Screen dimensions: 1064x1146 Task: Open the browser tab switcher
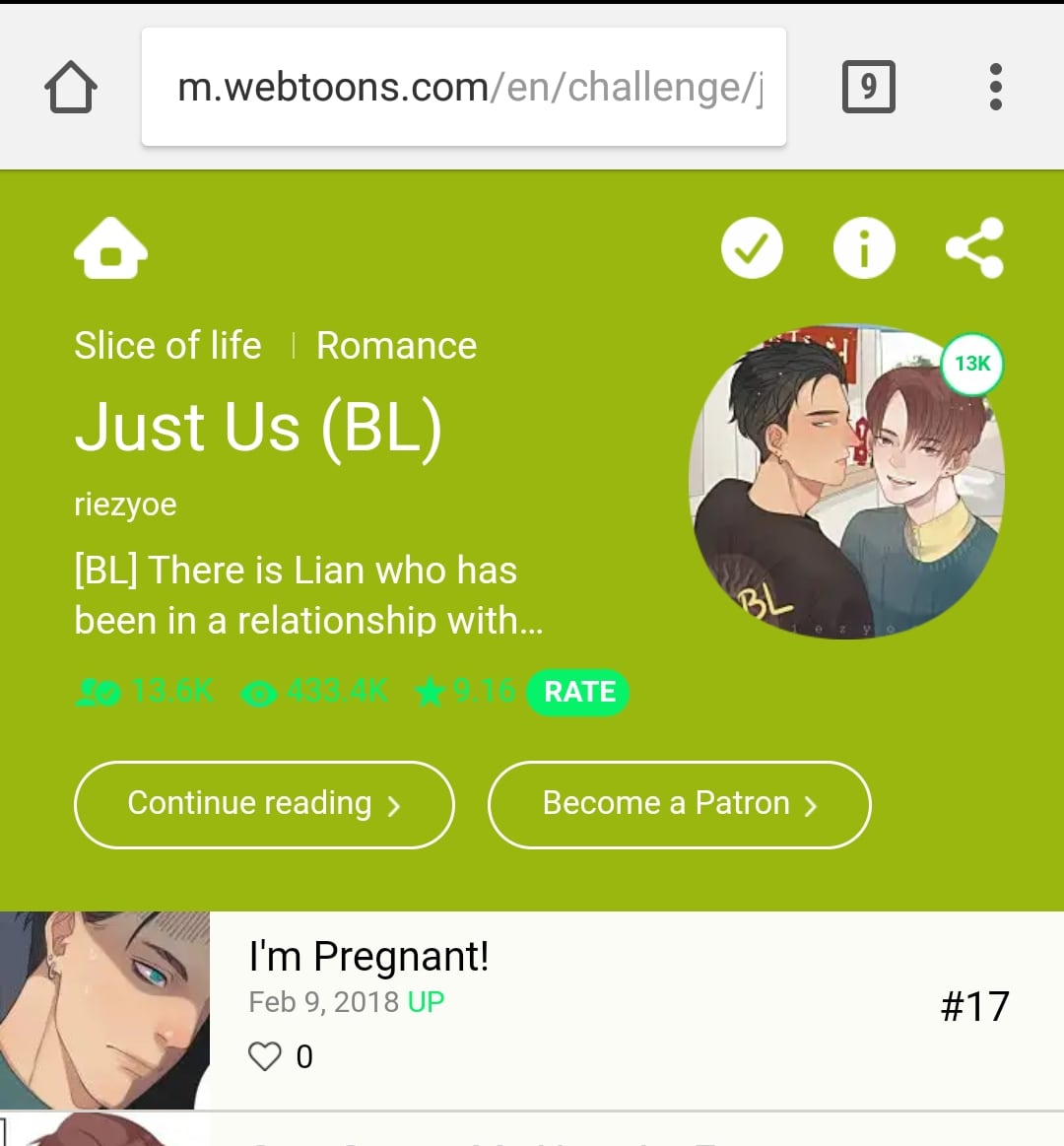(868, 87)
